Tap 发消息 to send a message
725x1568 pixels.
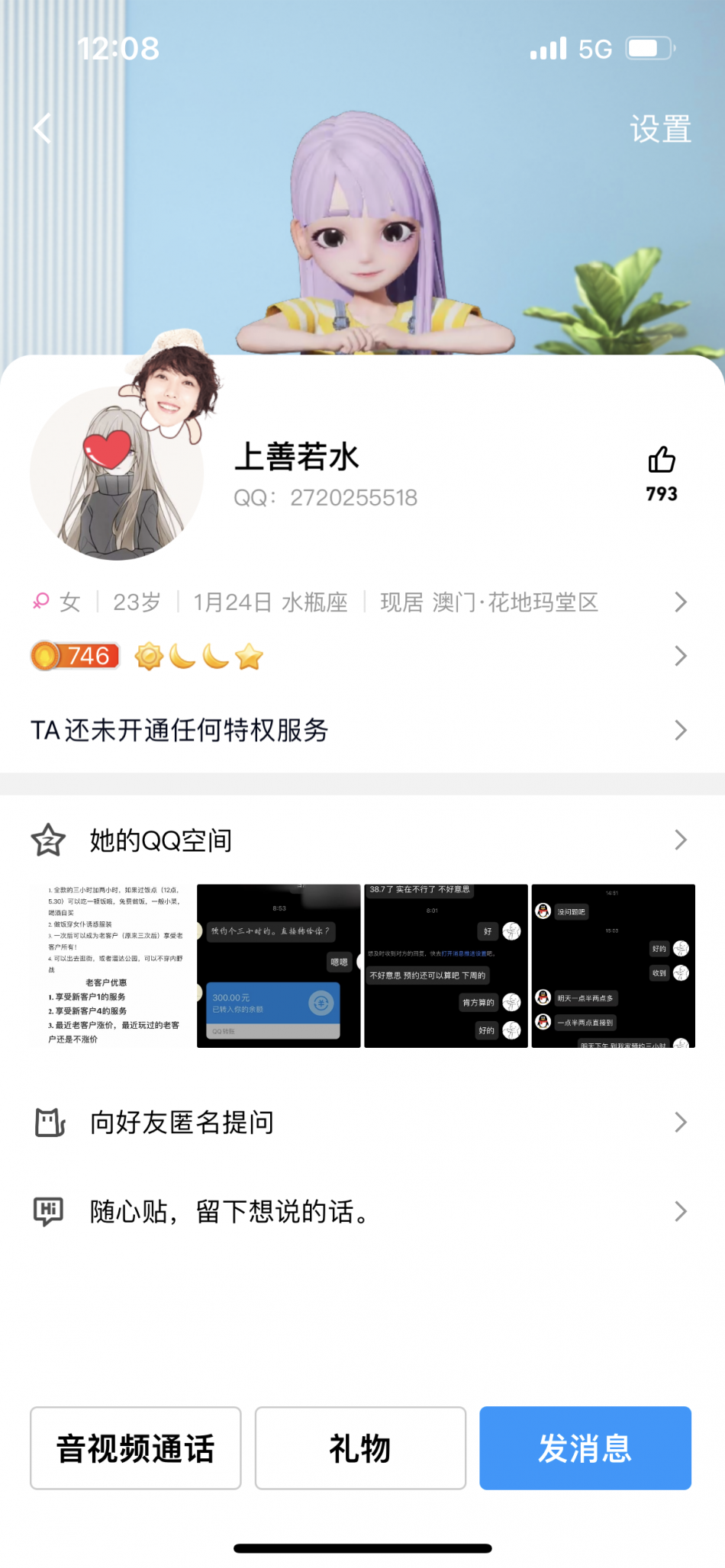pos(585,1448)
